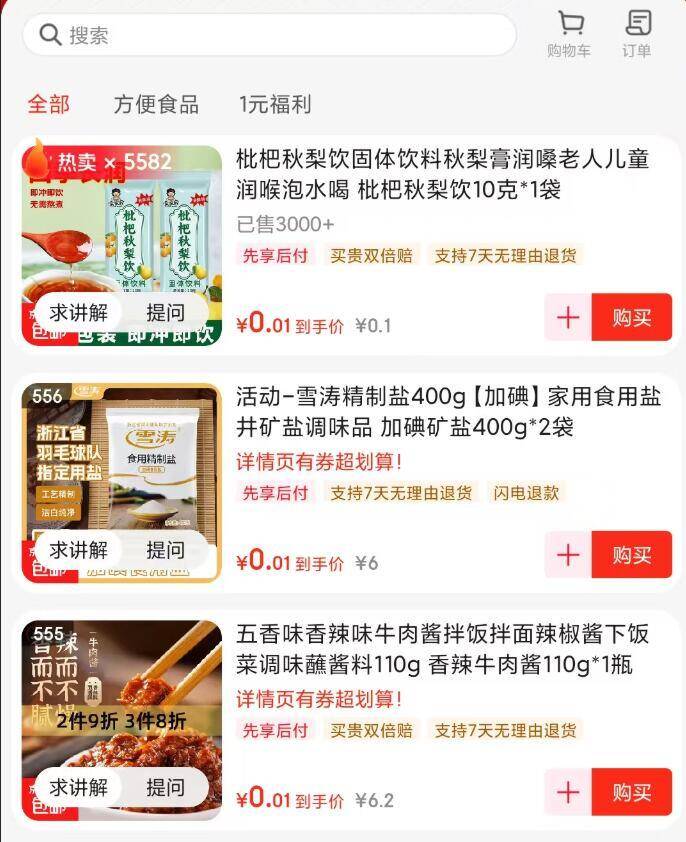Switch to the 1元福利 tab

275,104
